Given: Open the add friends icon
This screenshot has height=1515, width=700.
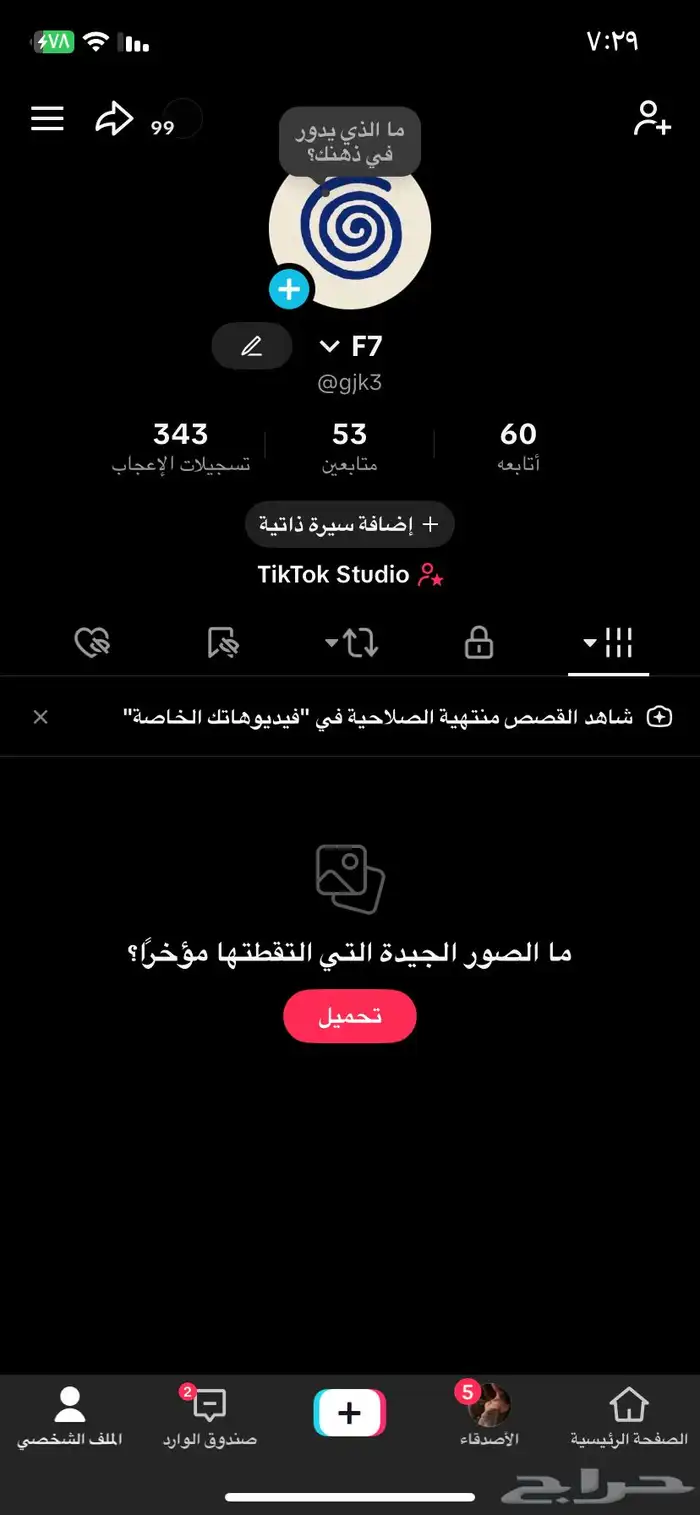Looking at the screenshot, I should pos(652,118).
